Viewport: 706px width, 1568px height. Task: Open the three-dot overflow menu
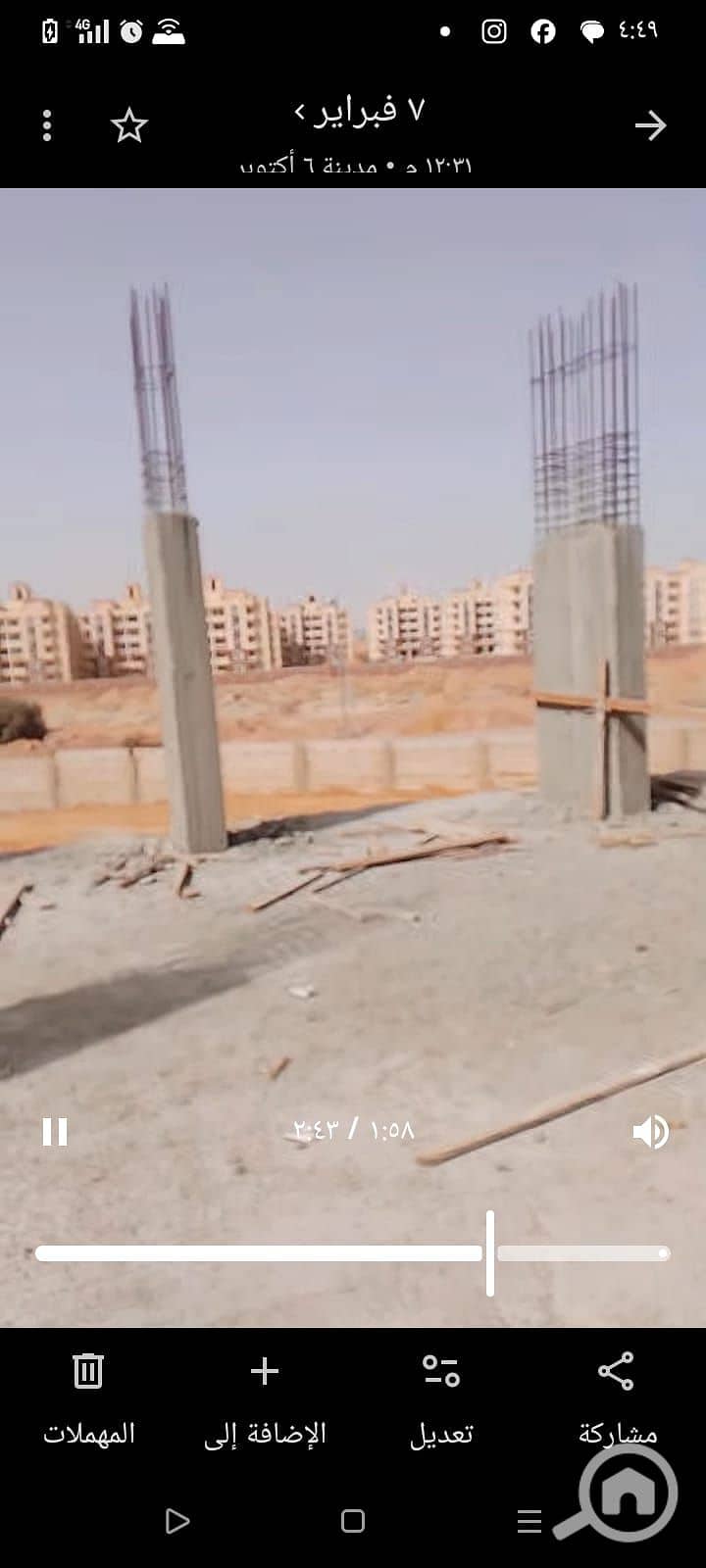(47, 125)
